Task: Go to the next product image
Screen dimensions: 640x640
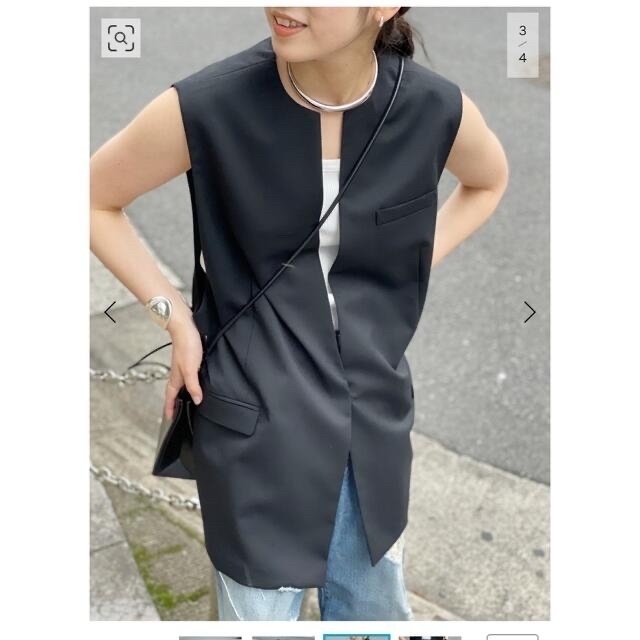Action: [529, 312]
